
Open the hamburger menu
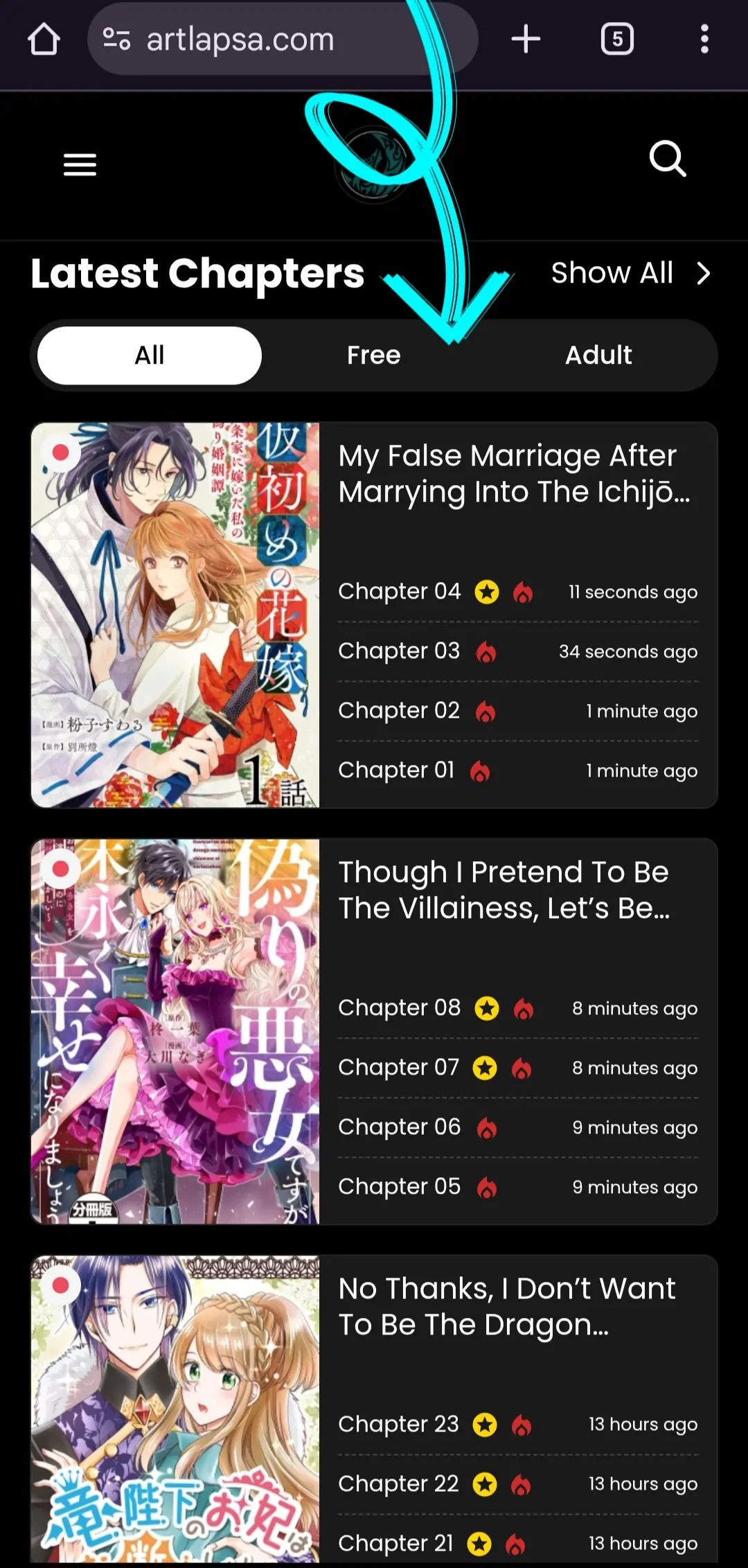pos(80,164)
